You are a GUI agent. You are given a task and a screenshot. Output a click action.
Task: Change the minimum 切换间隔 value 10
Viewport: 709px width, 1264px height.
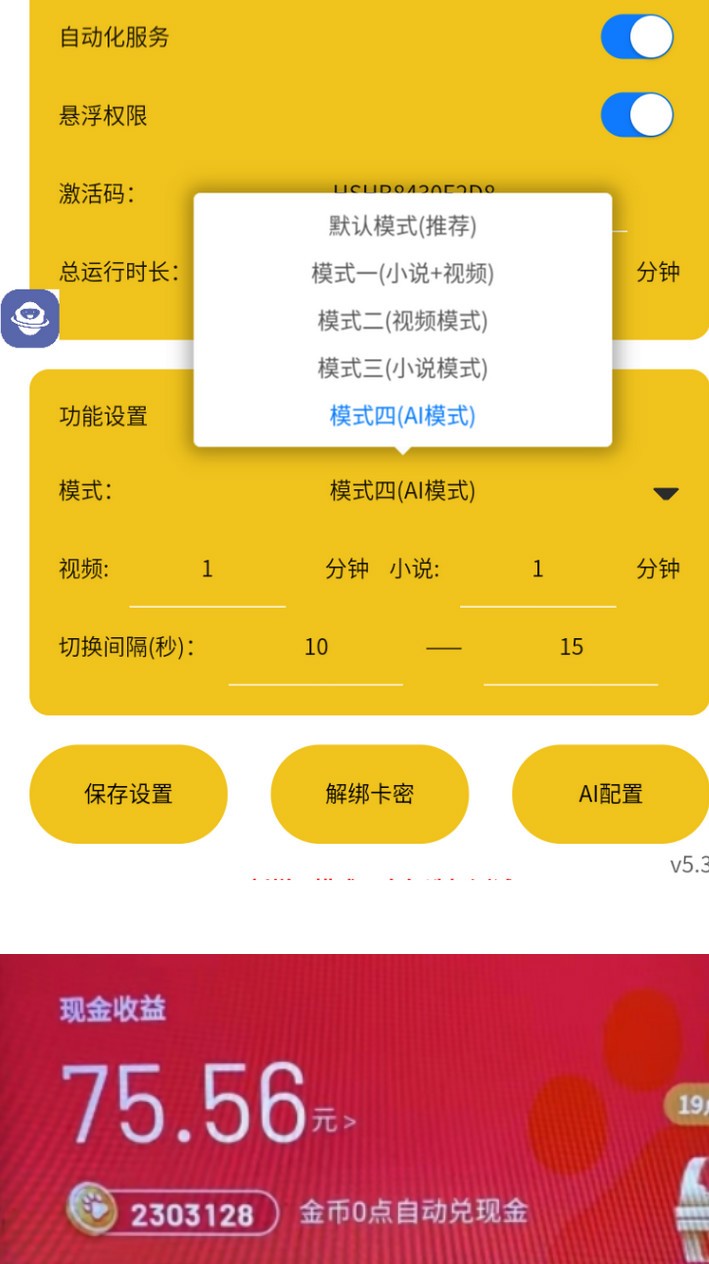315,648
